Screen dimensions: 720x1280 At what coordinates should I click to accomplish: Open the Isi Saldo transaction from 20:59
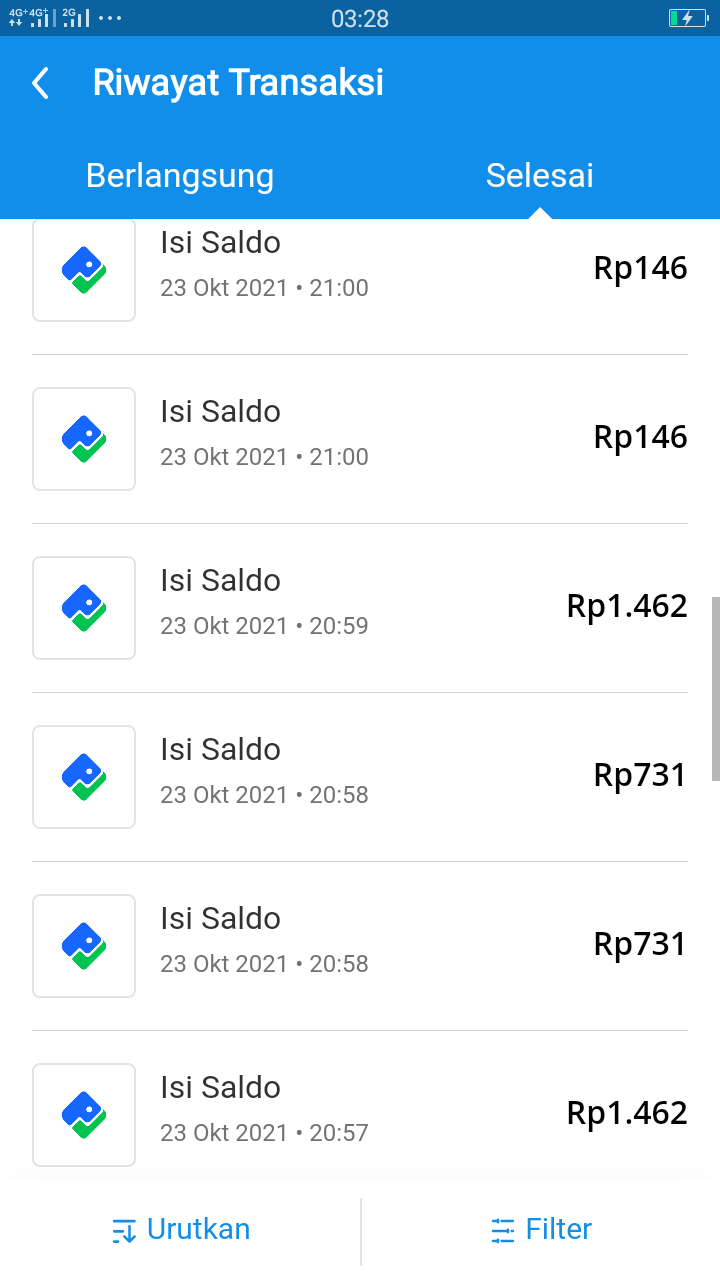360,608
